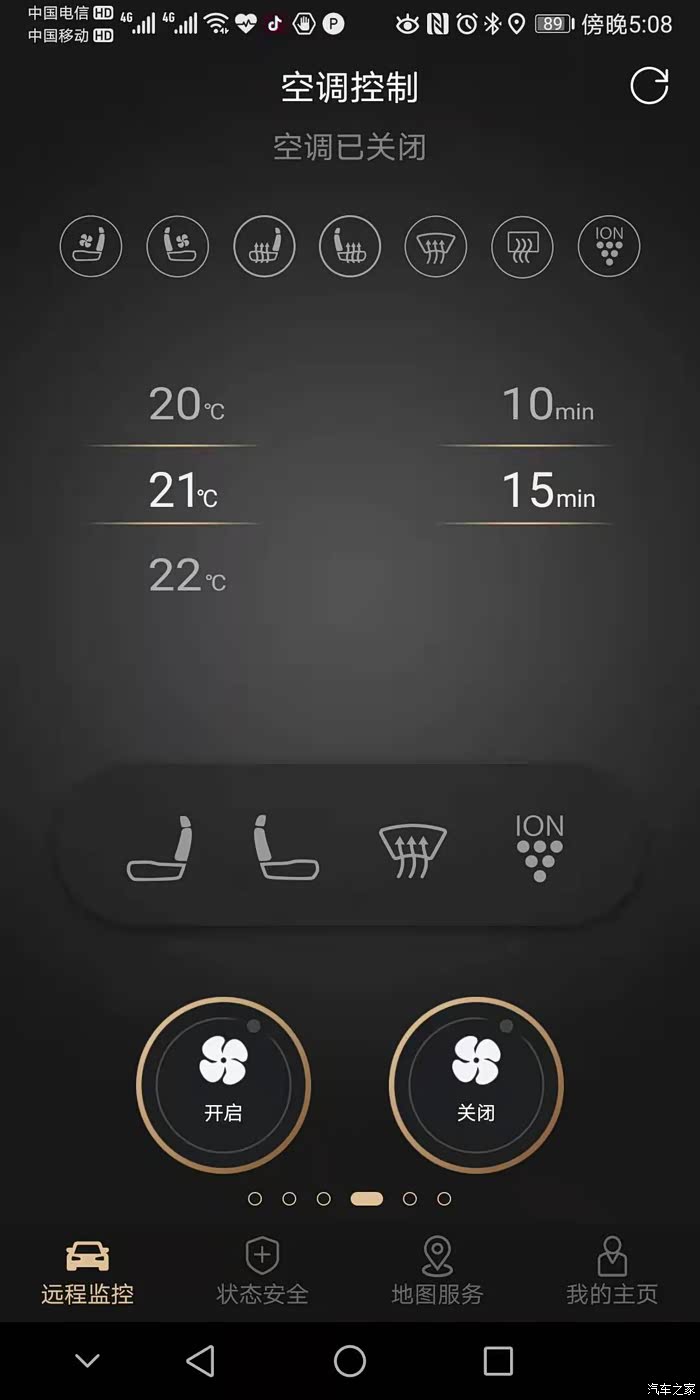Select the 远程监控 tab
Viewport: 700px width, 1400px height.
click(x=87, y=1272)
